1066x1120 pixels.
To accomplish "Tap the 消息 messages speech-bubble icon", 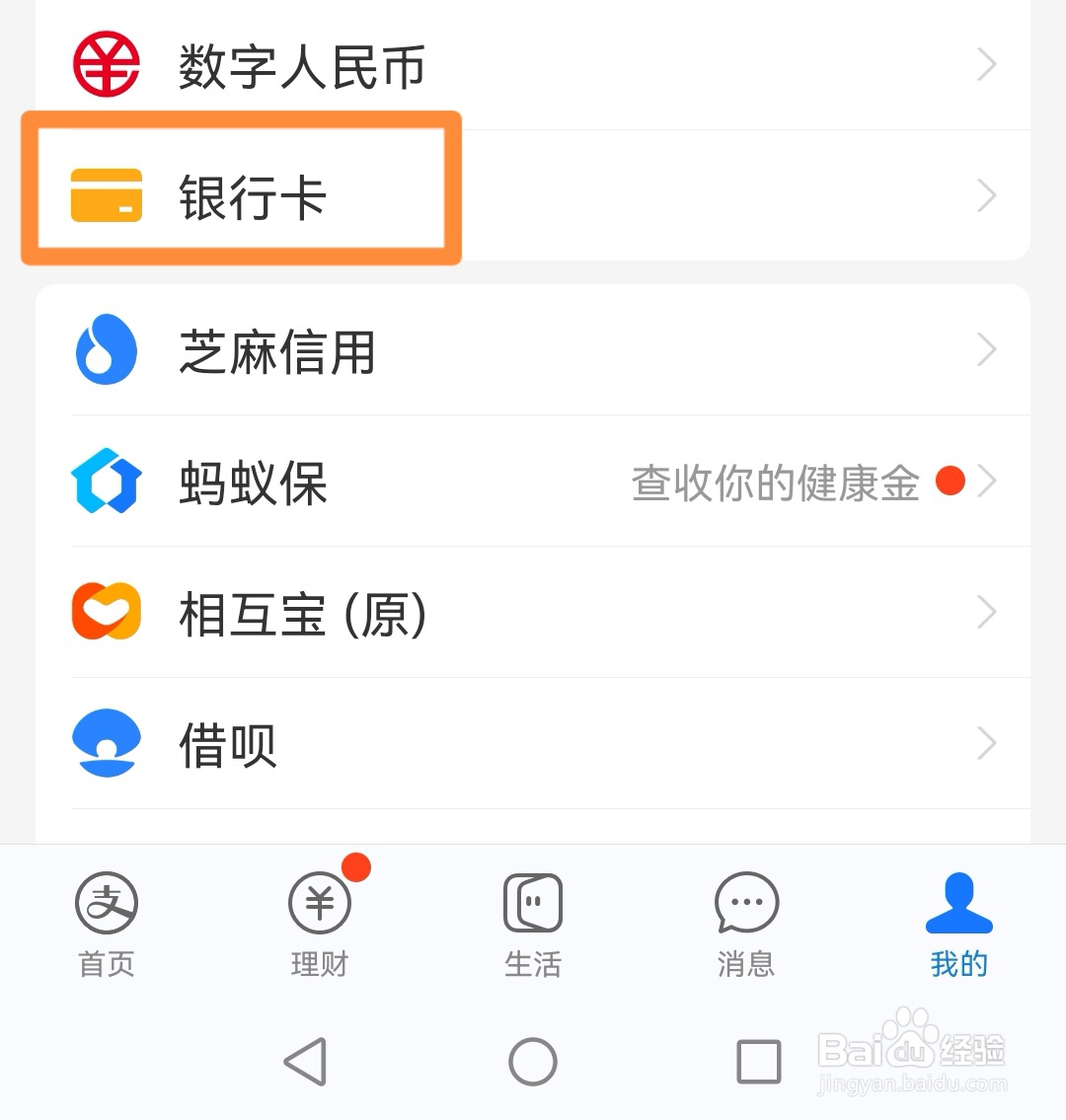I will (x=746, y=901).
